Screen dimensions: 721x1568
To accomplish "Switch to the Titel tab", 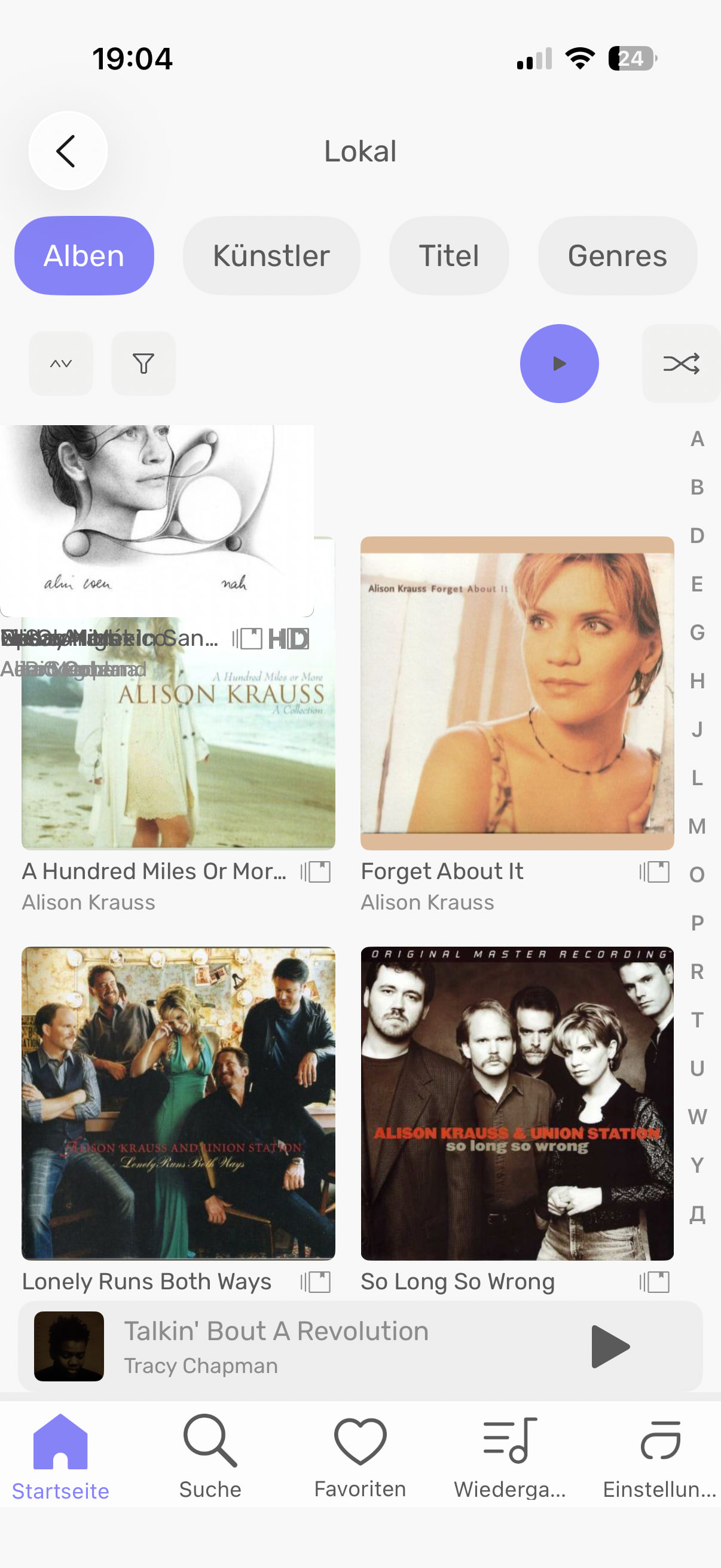I will click(x=448, y=256).
